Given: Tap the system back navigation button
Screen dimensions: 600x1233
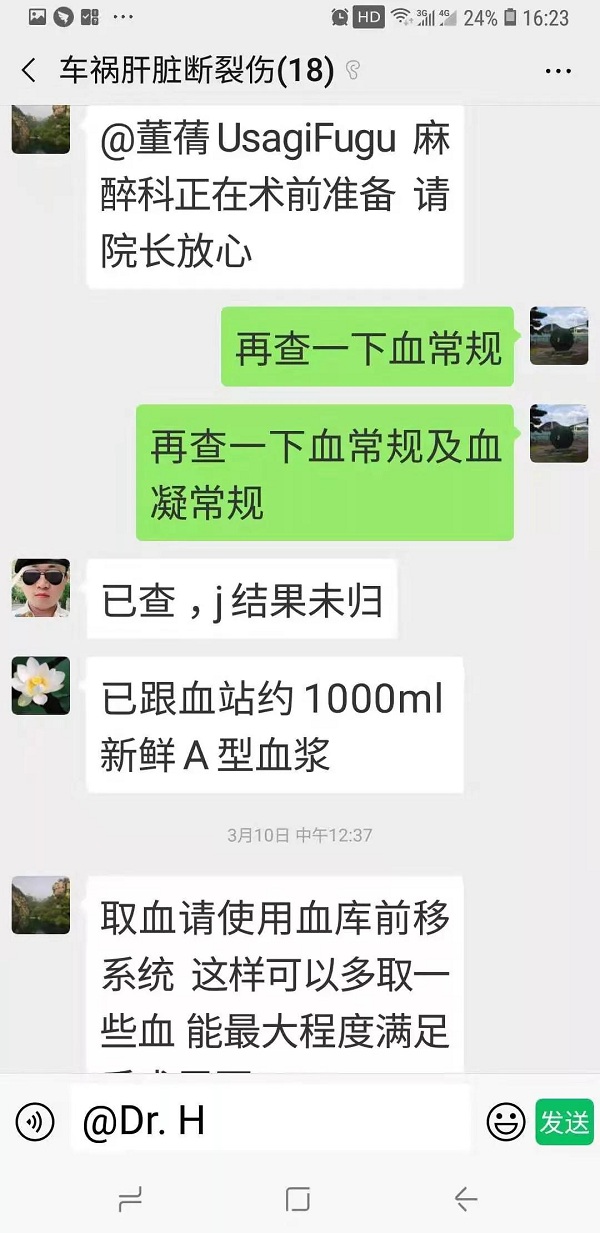Looking at the screenshot, I should pos(466,1198).
